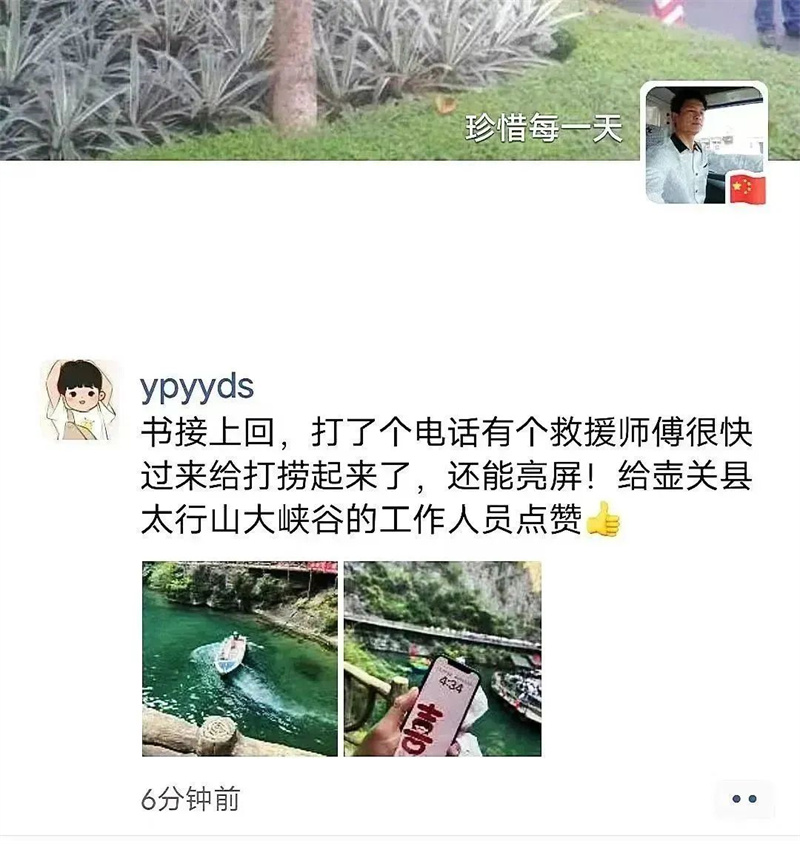The width and height of the screenshot is (800, 844).
Task: Open ypyyds's profile via the username
Action: pos(198,386)
